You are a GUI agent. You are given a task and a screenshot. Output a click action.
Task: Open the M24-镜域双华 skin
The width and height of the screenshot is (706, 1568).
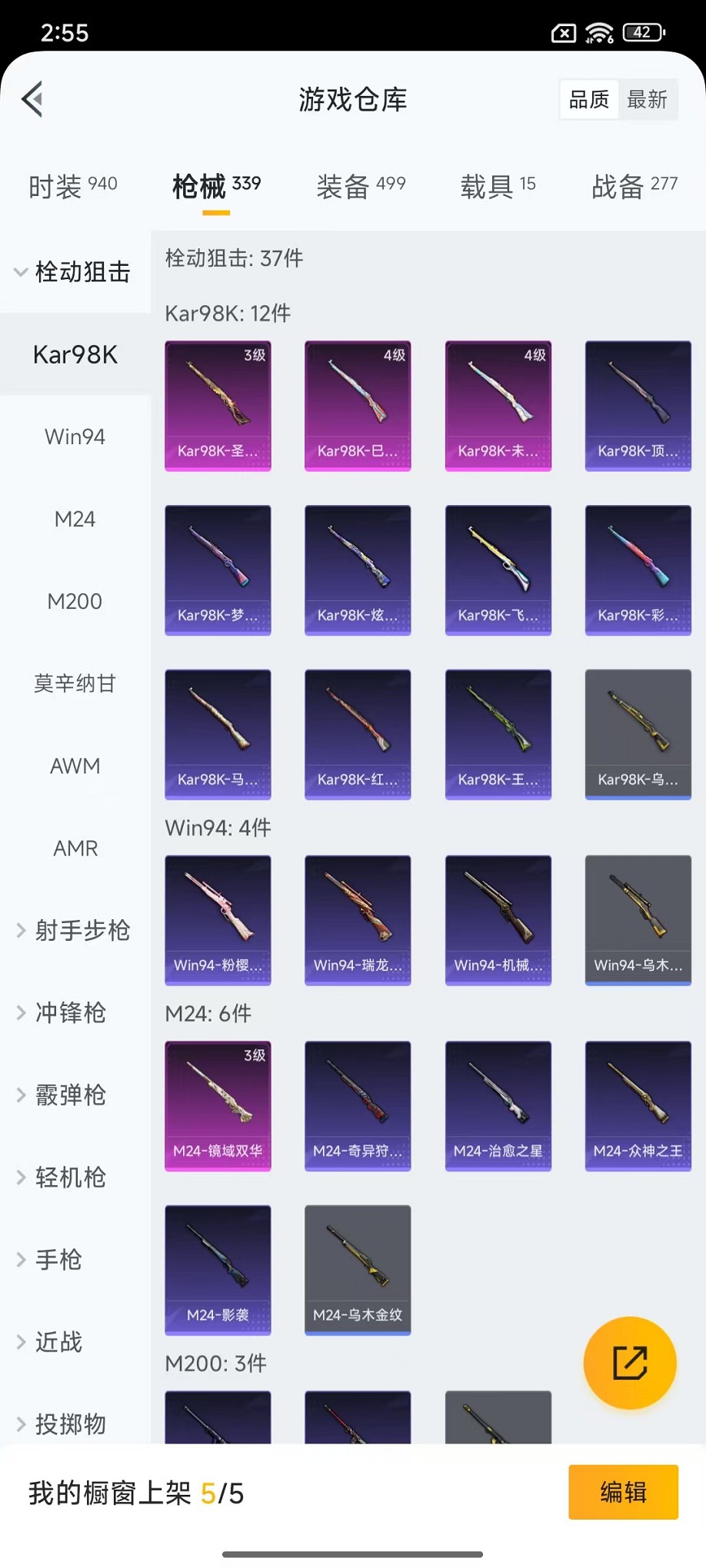pos(218,1105)
